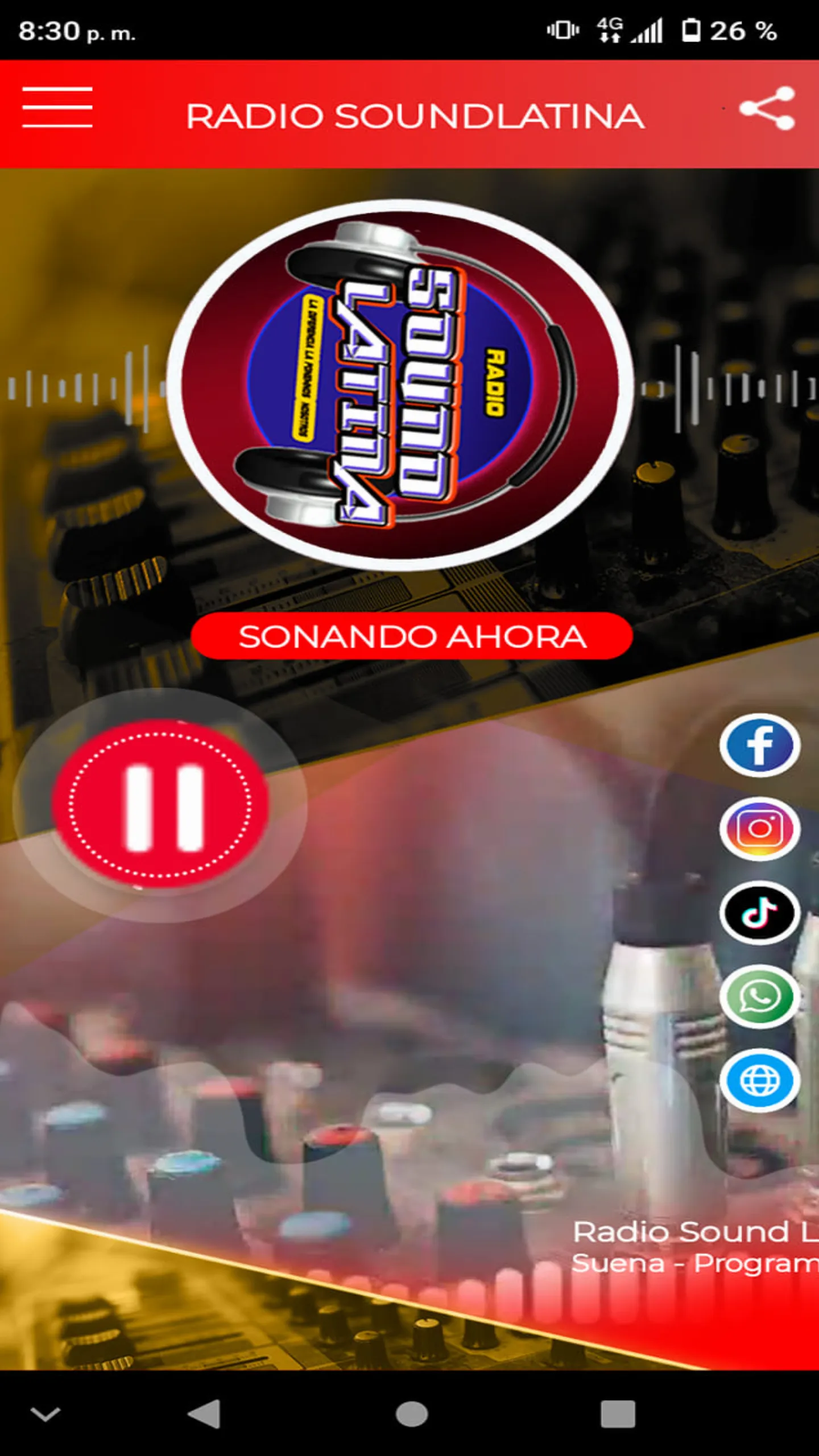The width and height of the screenshot is (819, 1456).
Task: Visit the station's Instagram profile
Action: coord(760,829)
